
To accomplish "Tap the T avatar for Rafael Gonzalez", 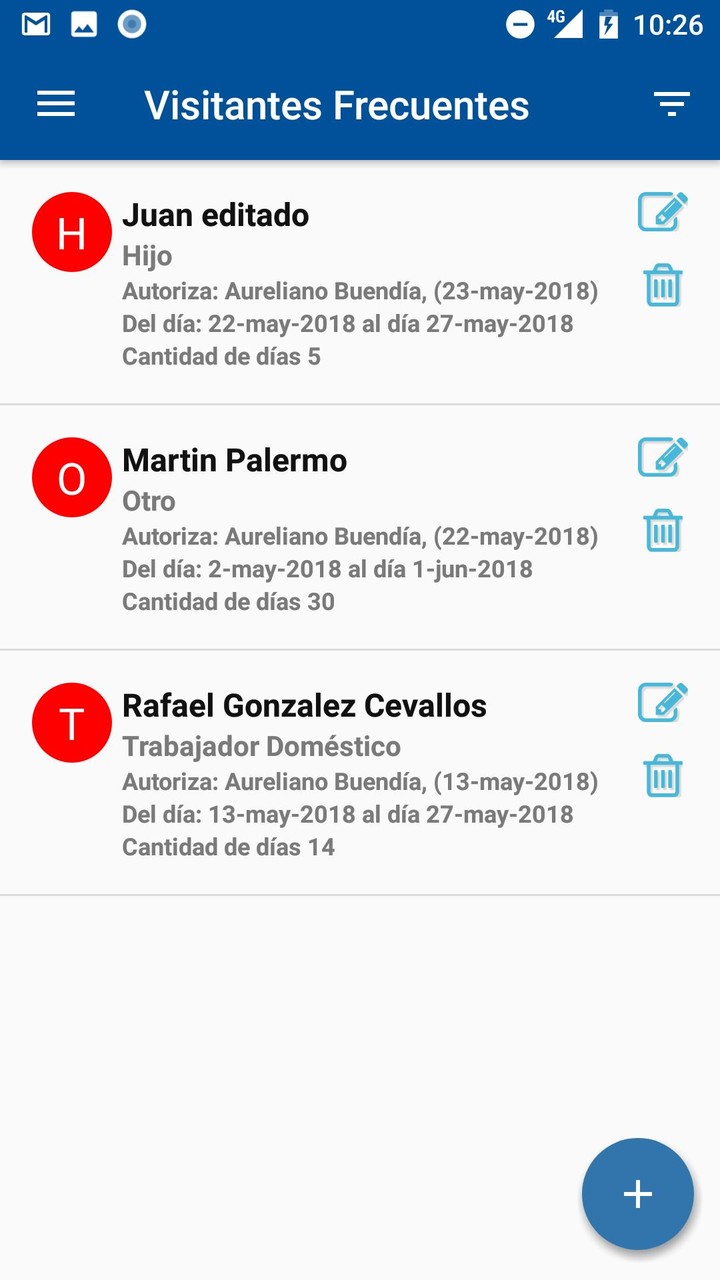I will pyautogui.click(x=71, y=722).
